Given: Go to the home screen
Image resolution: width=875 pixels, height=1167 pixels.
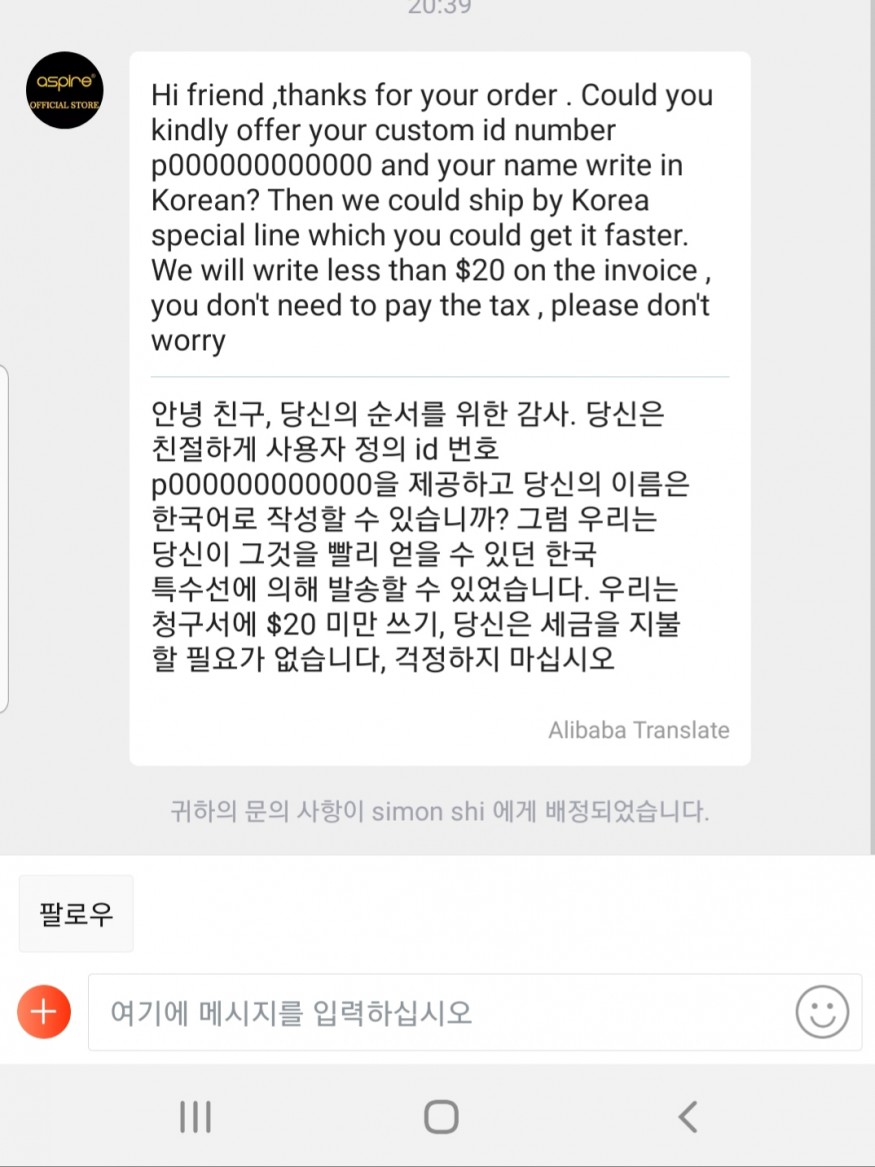Looking at the screenshot, I should coord(440,1116).
